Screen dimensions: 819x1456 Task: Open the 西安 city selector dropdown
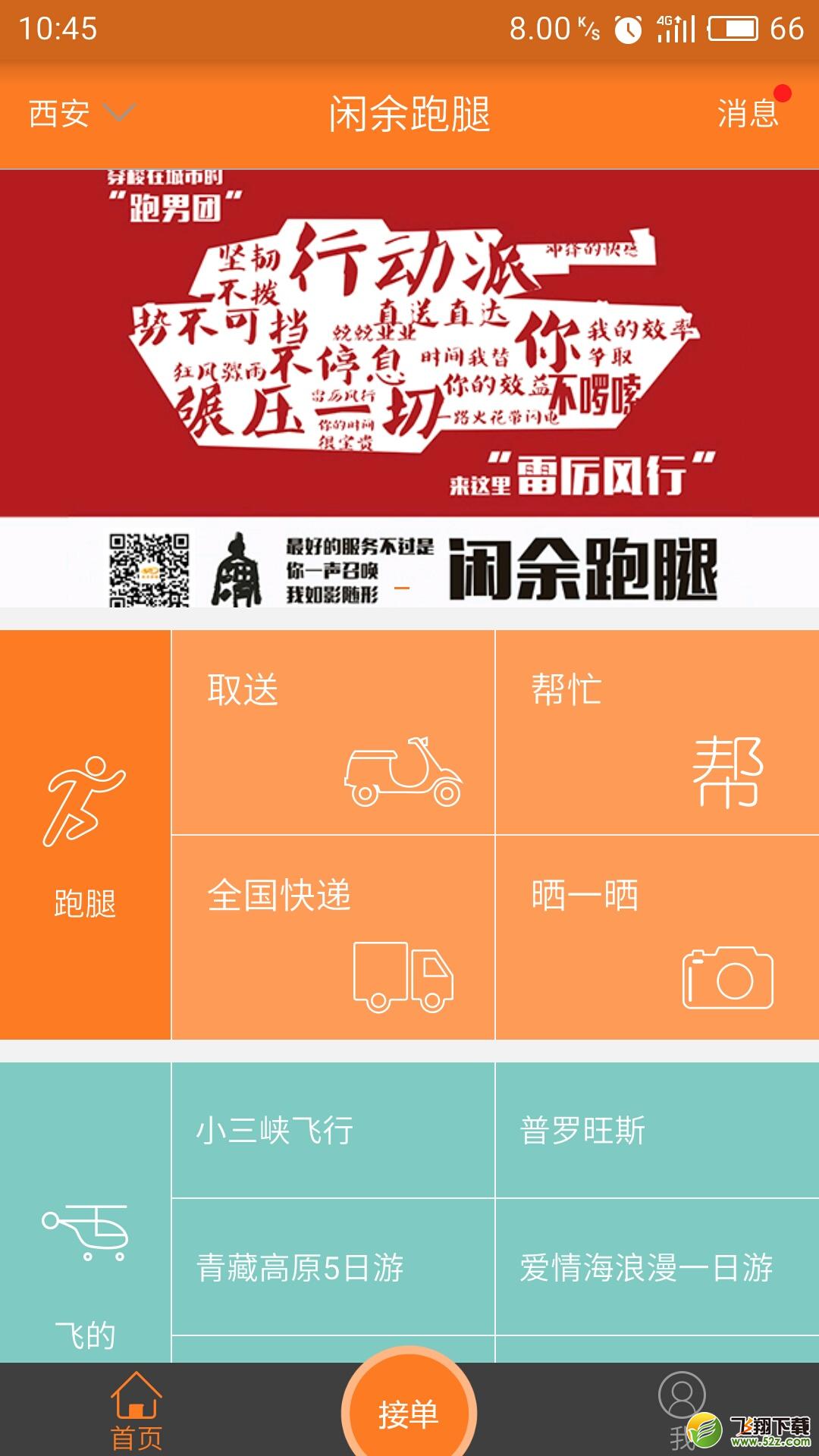[x=82, y=114]
